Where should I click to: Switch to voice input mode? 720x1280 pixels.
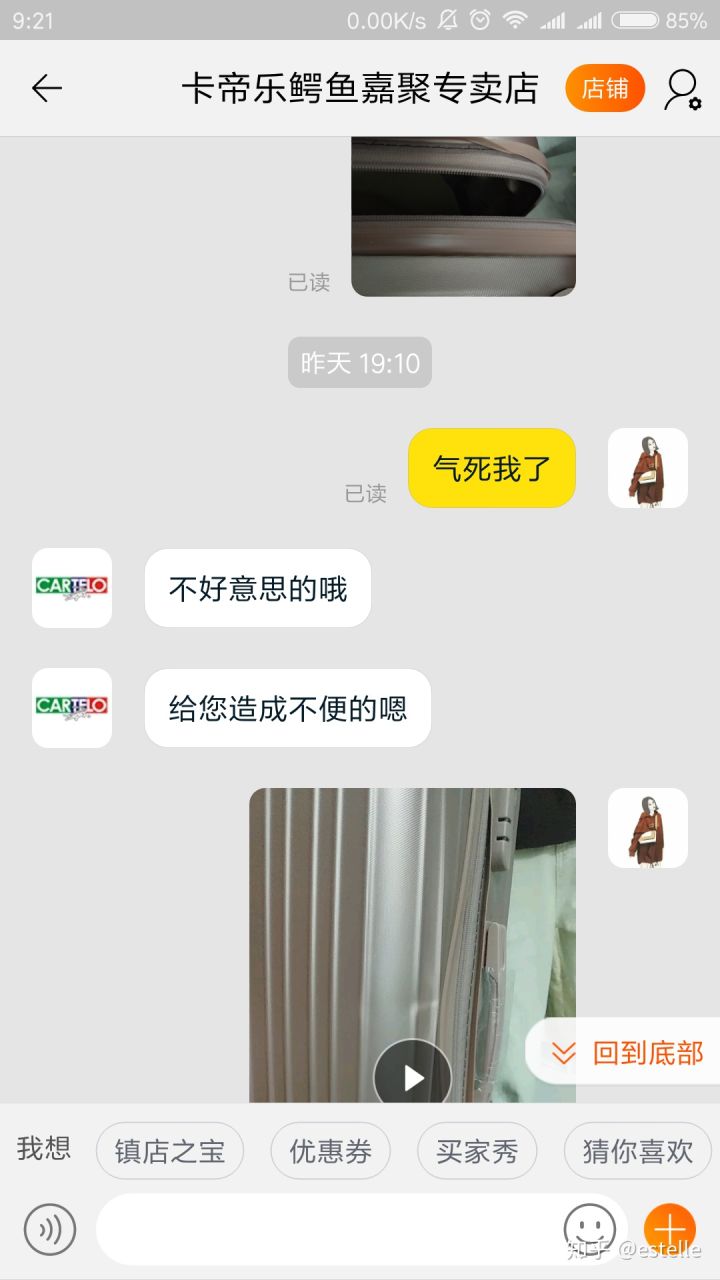pyautogui.click(x=50, y=1229)
